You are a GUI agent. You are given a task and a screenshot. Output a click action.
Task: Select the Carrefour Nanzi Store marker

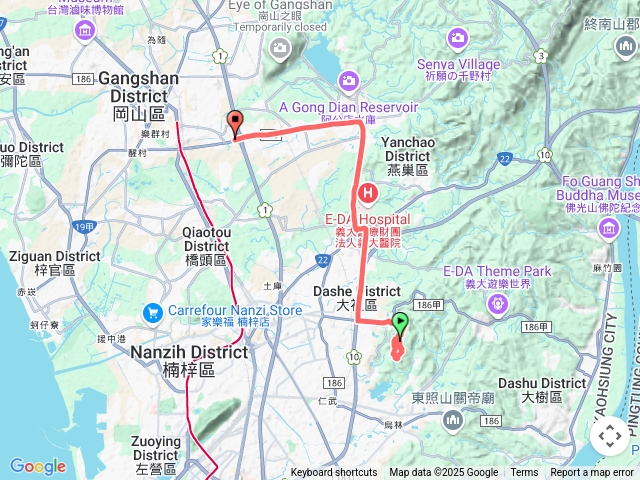[x=153, y=314]
